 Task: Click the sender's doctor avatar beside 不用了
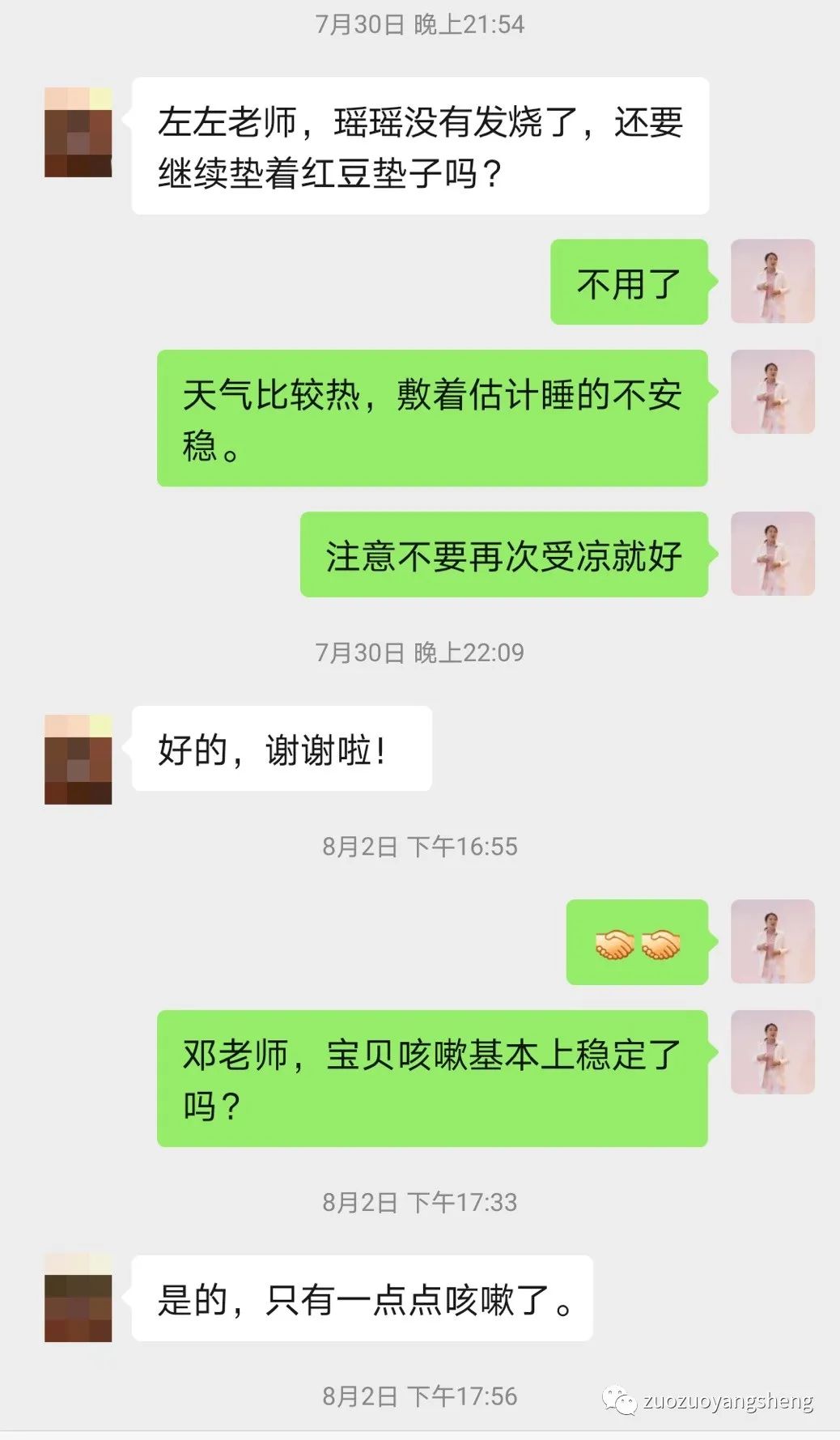[773, 280]
